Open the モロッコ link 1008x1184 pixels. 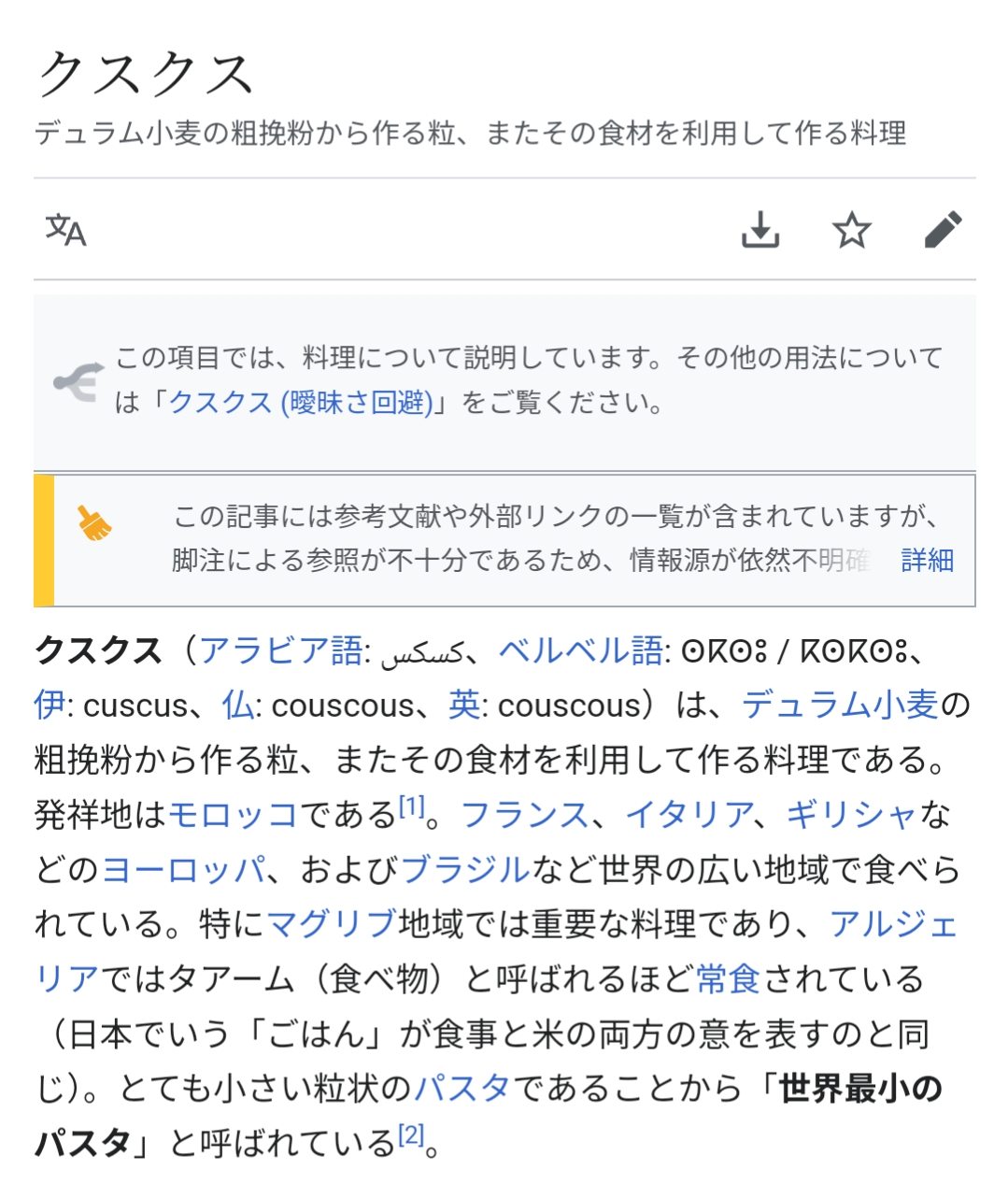coord(233,815)
